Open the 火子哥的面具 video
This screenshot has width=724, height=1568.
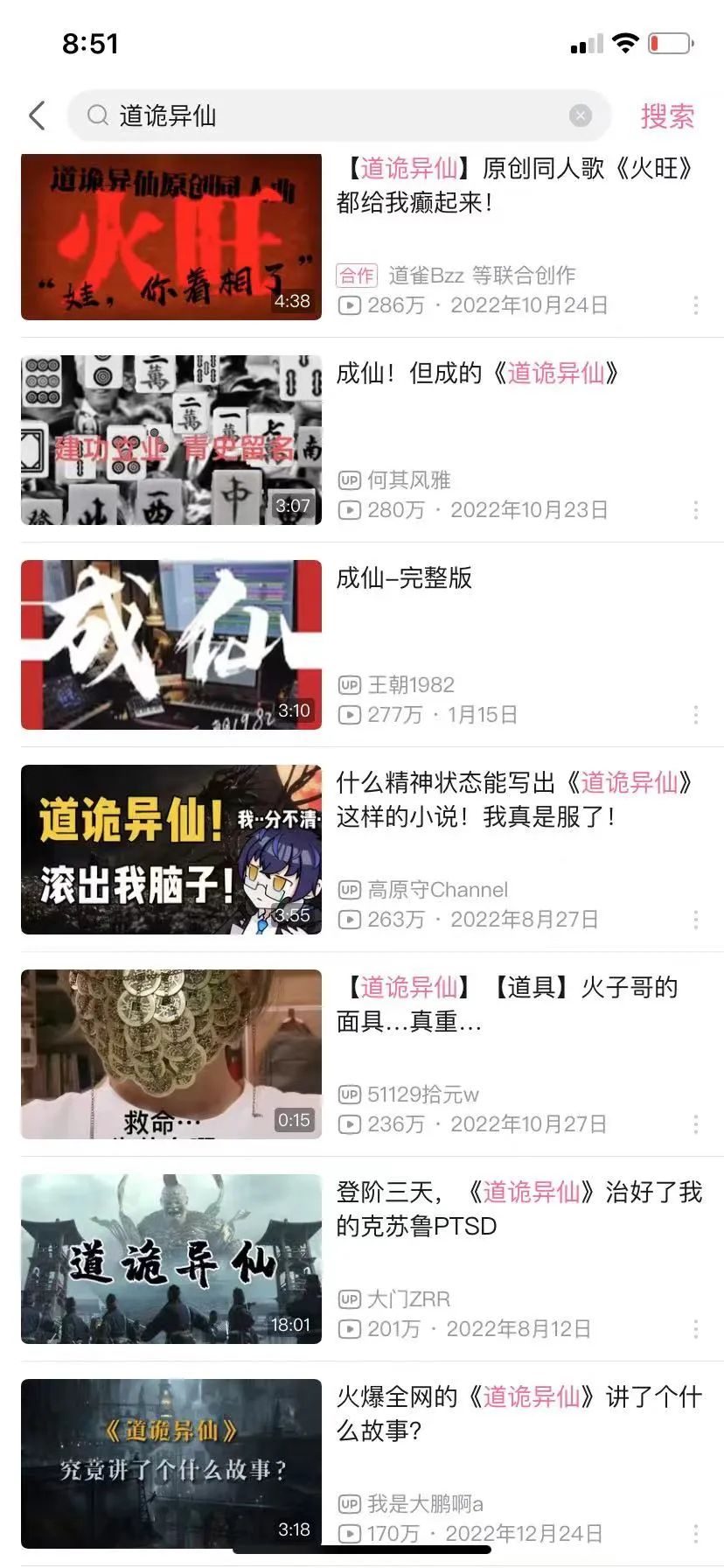pos(171,1054)
